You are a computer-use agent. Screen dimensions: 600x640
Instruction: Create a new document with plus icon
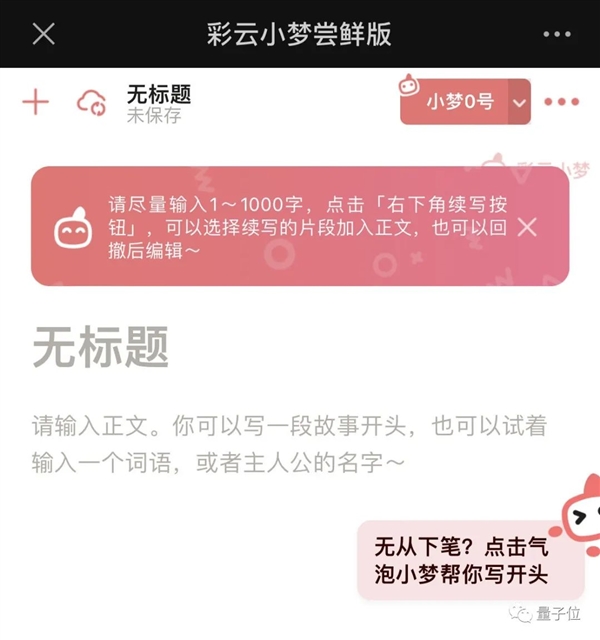[35, 102]
